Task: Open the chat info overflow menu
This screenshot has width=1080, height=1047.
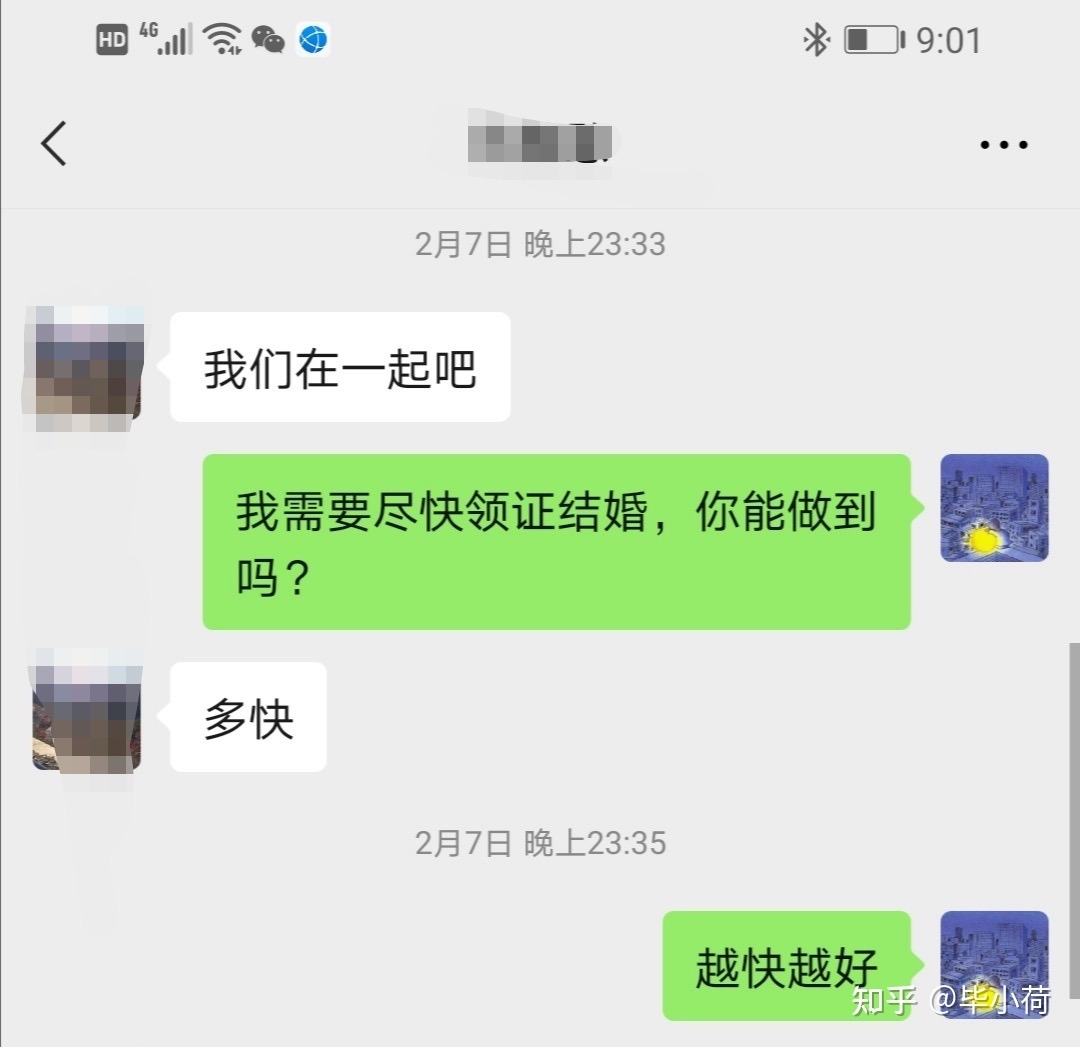Action: click(1003, 145)
